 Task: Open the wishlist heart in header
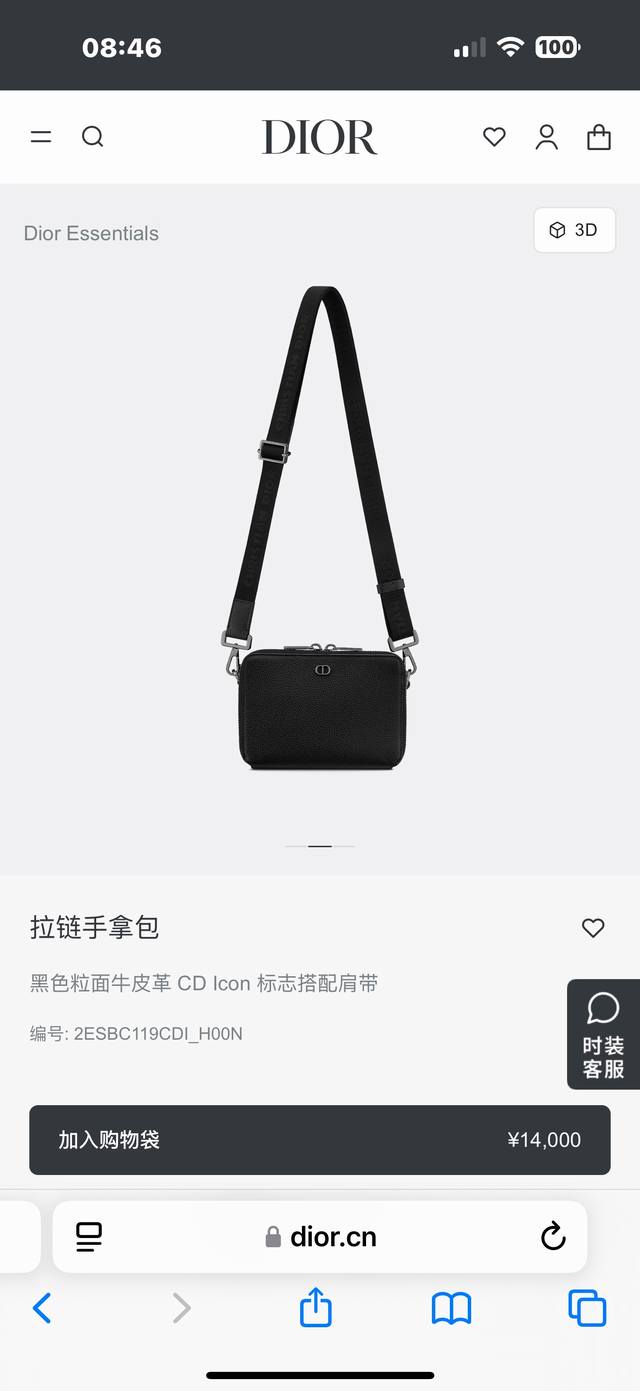(494, 137)
